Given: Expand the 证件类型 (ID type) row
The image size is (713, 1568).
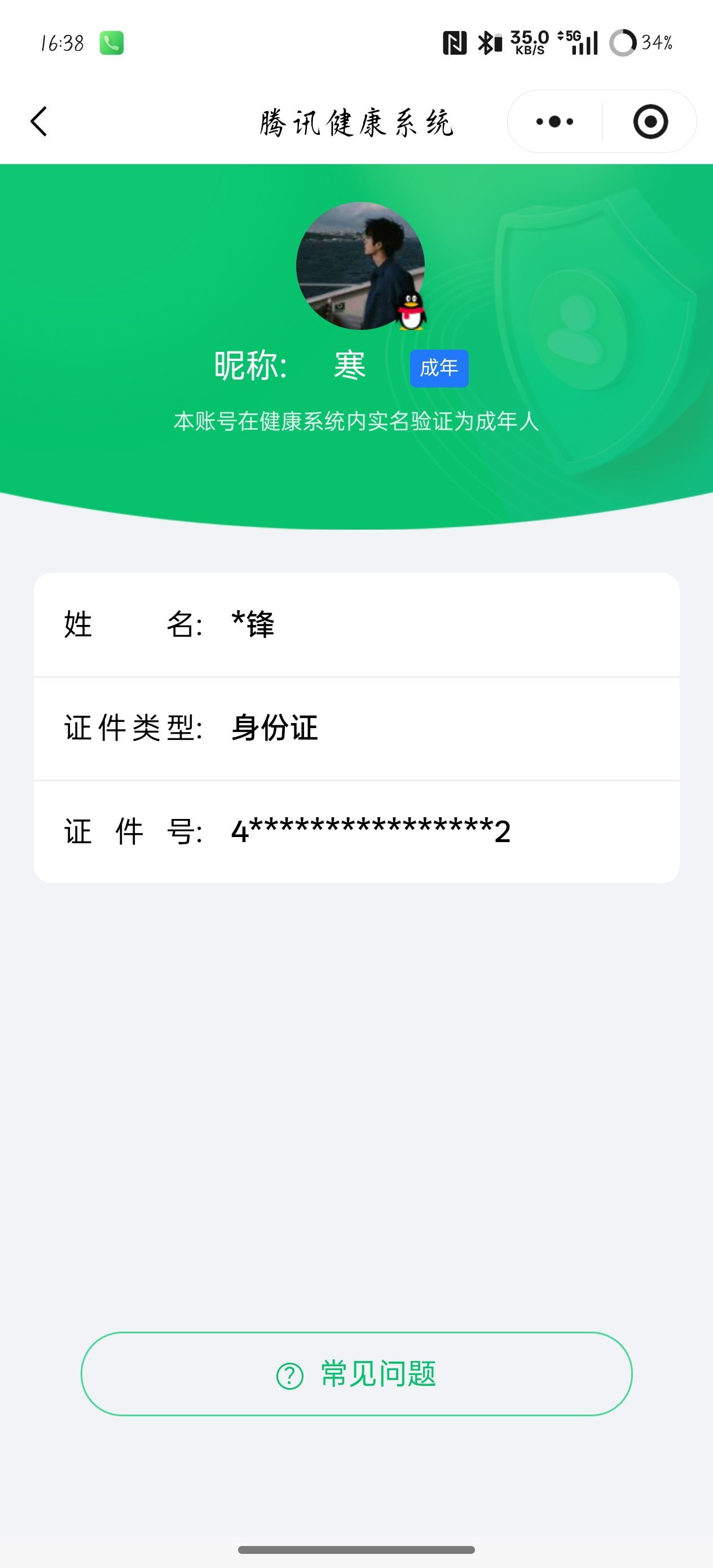Looking at the screenshot, I should pyautogui.click(x=356, y=728).
